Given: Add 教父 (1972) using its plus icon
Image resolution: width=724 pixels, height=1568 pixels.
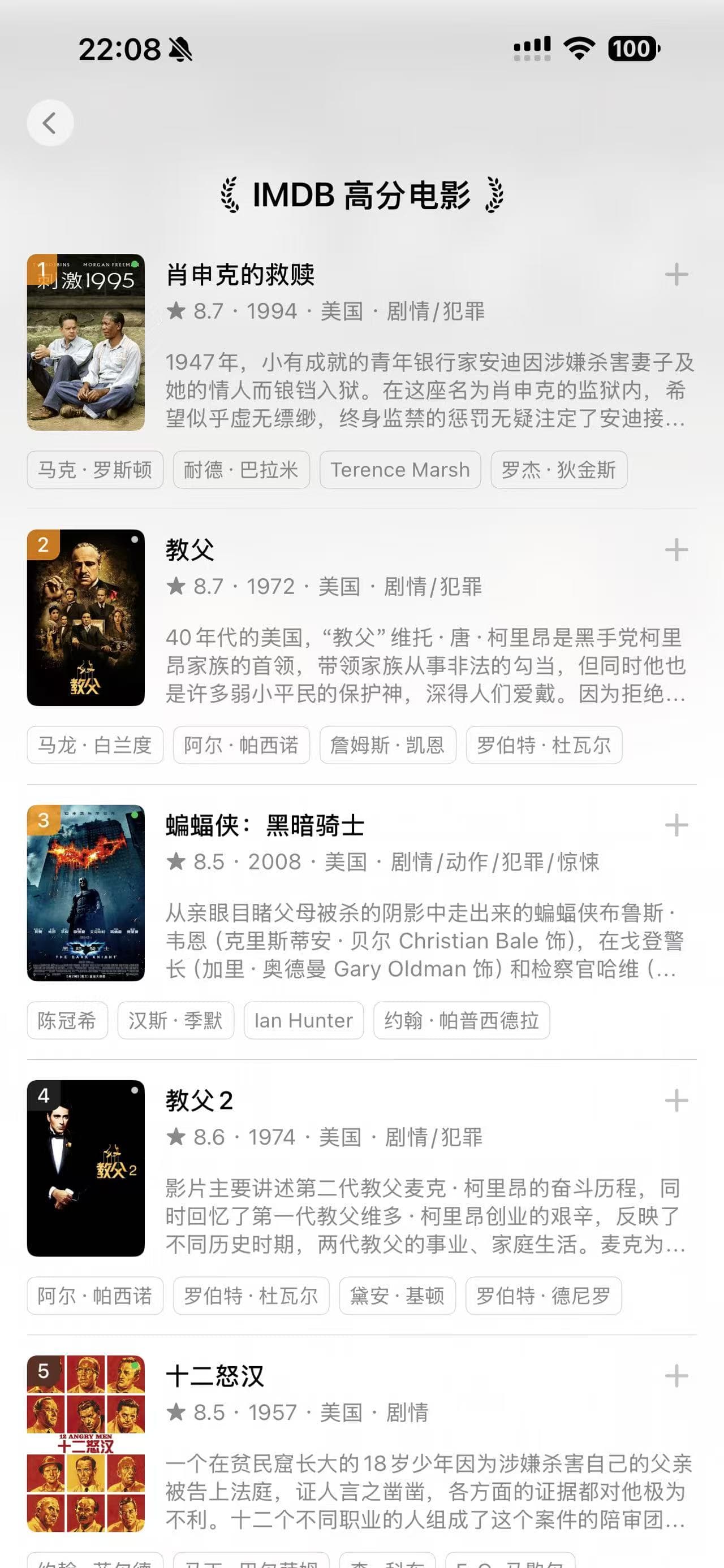Looking at the screenshot, I should click(x=676, y=550).
